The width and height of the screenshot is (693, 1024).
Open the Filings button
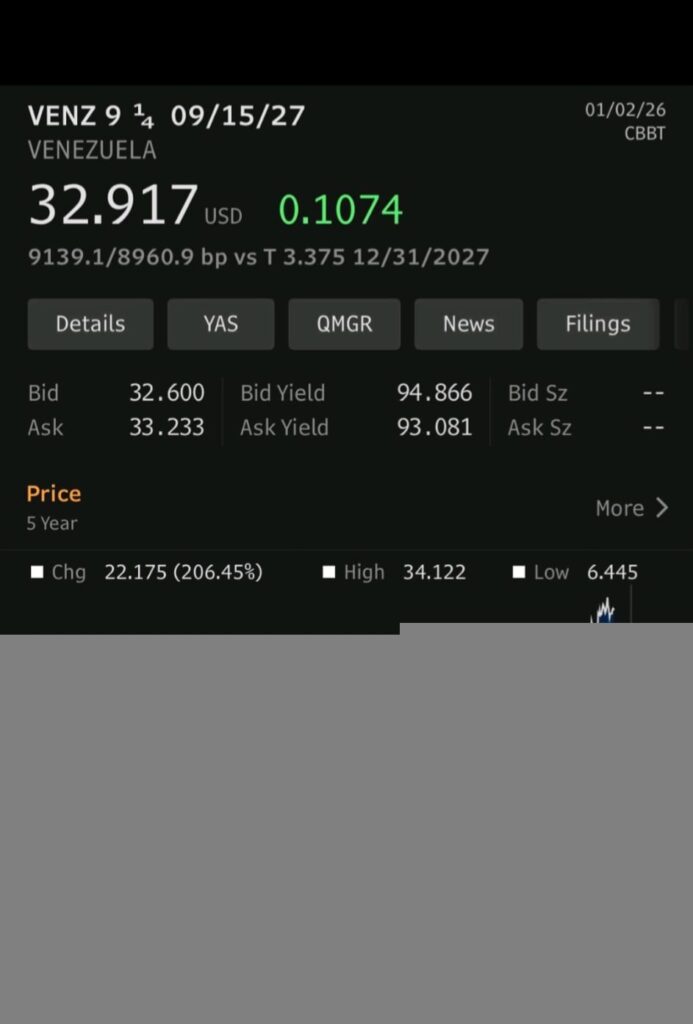pos(597,324)
